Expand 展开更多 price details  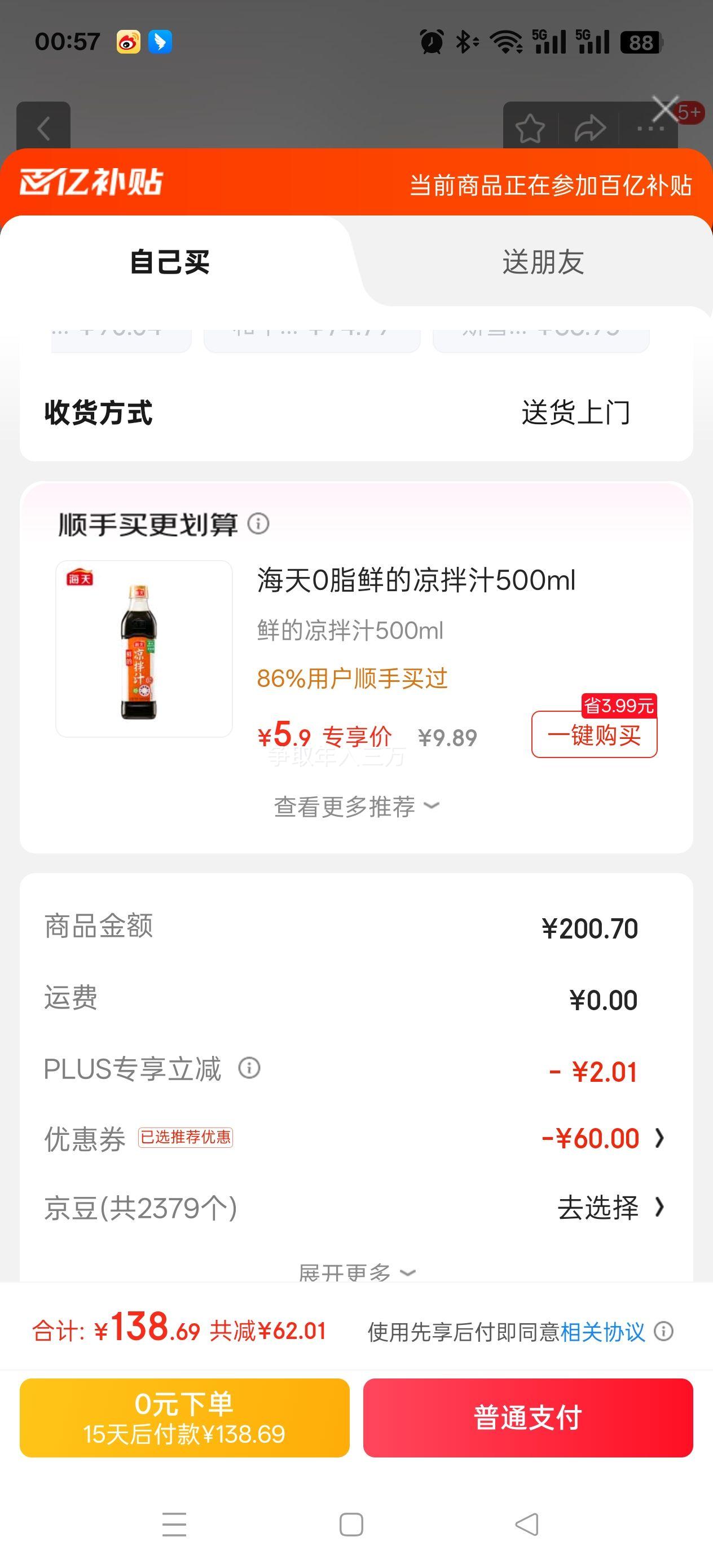coord(355,1271)
